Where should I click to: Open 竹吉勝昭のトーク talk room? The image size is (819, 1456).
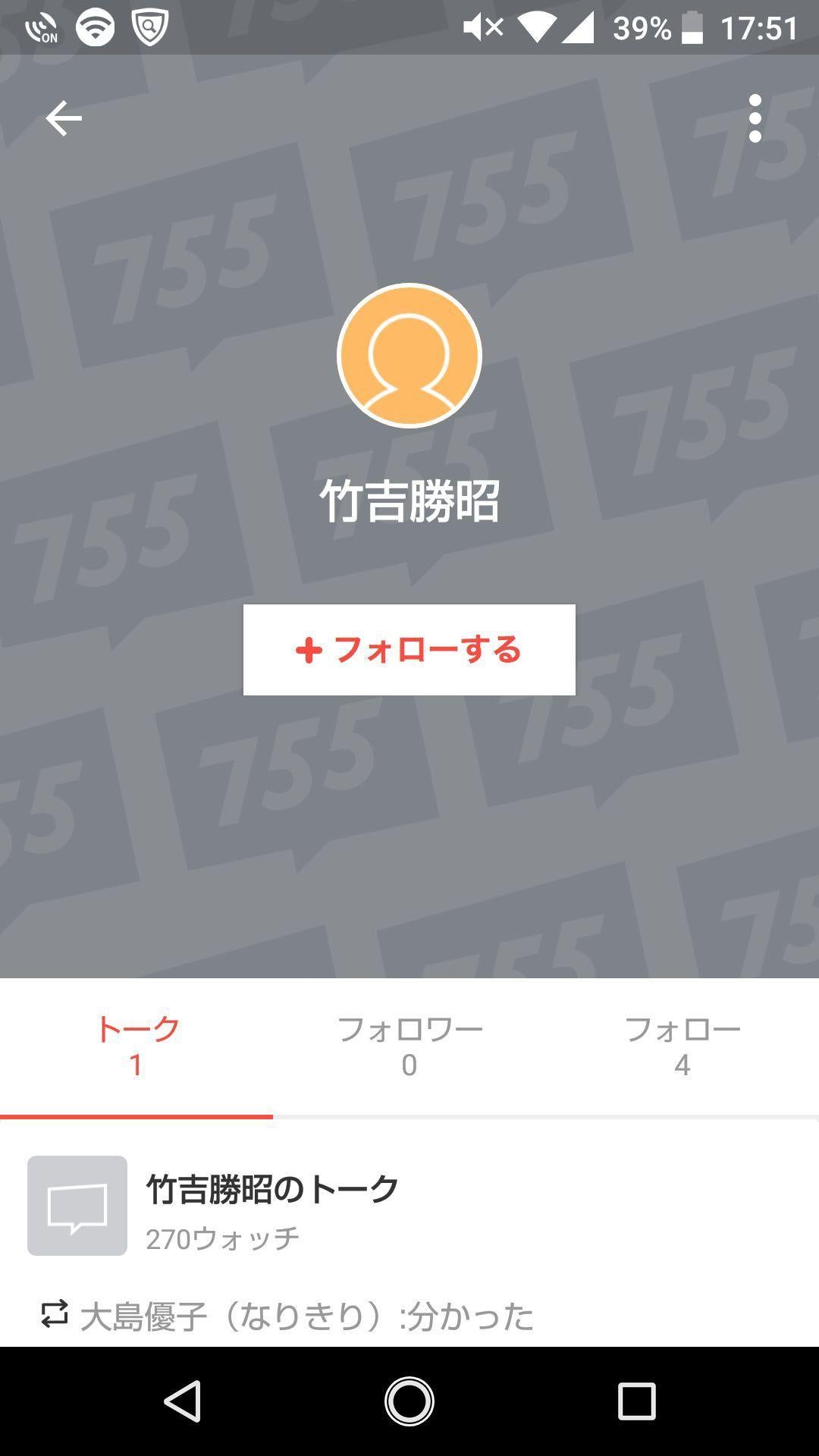tap(269, 1187)
